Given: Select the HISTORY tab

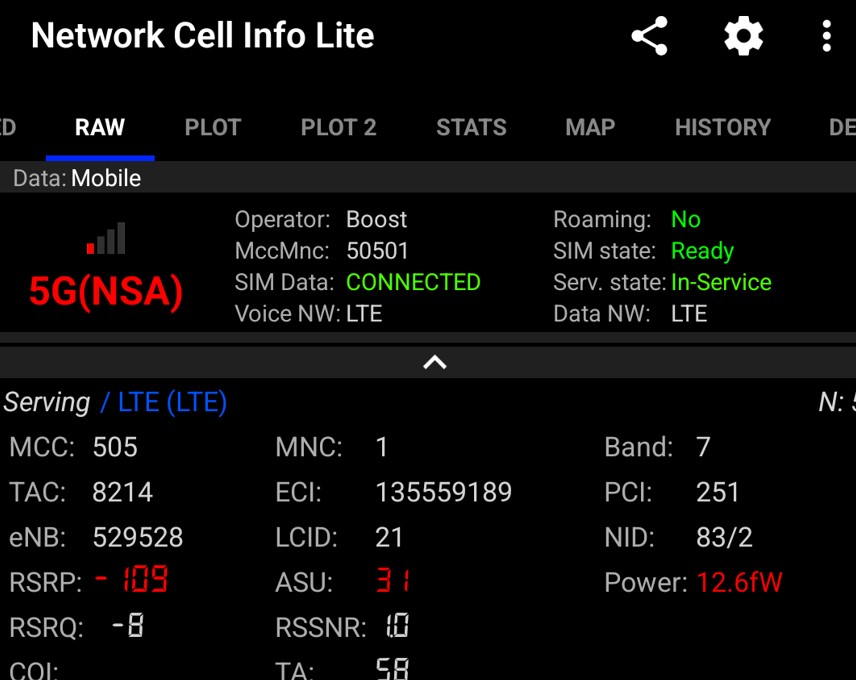Looking at the screenshot, I should [722, 127].
